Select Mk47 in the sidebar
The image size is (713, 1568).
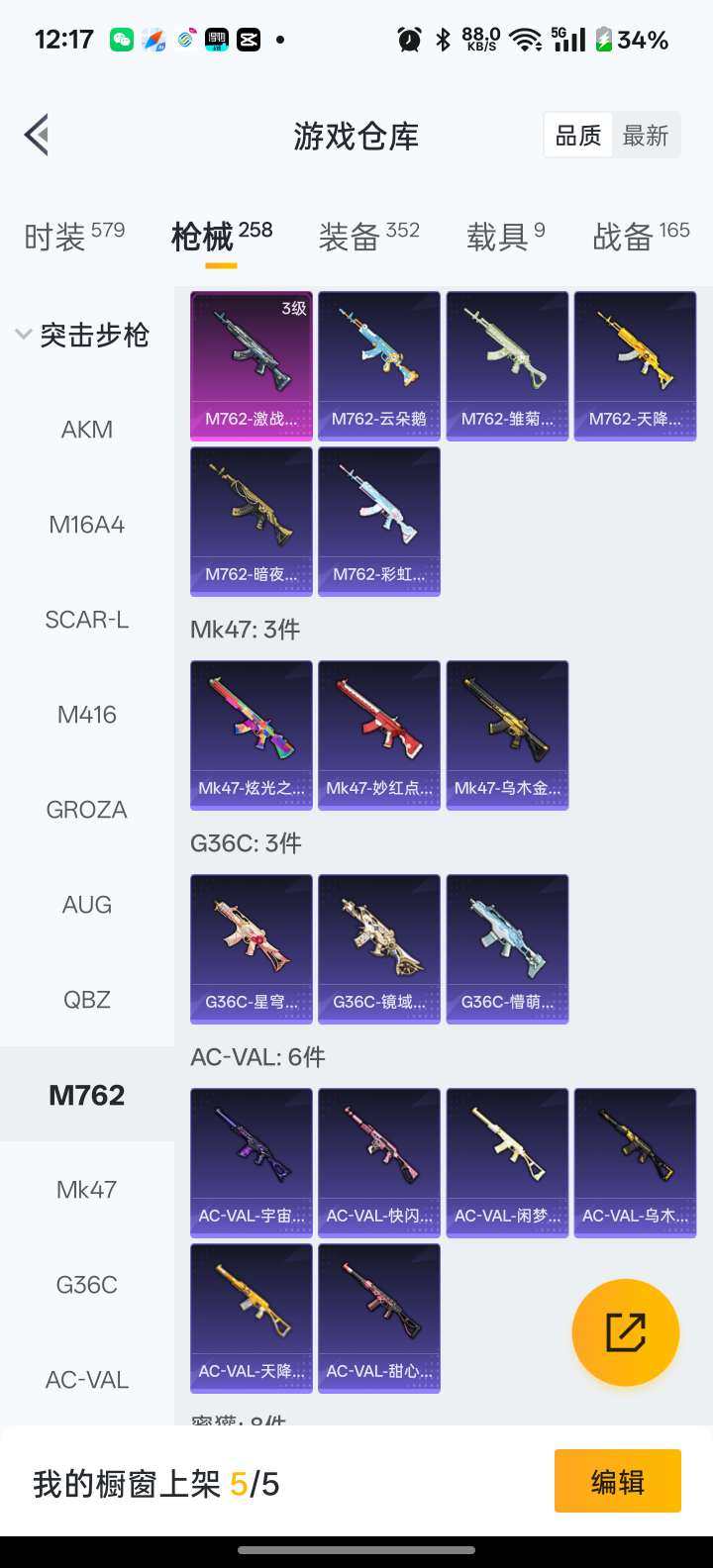point(87,1190)
